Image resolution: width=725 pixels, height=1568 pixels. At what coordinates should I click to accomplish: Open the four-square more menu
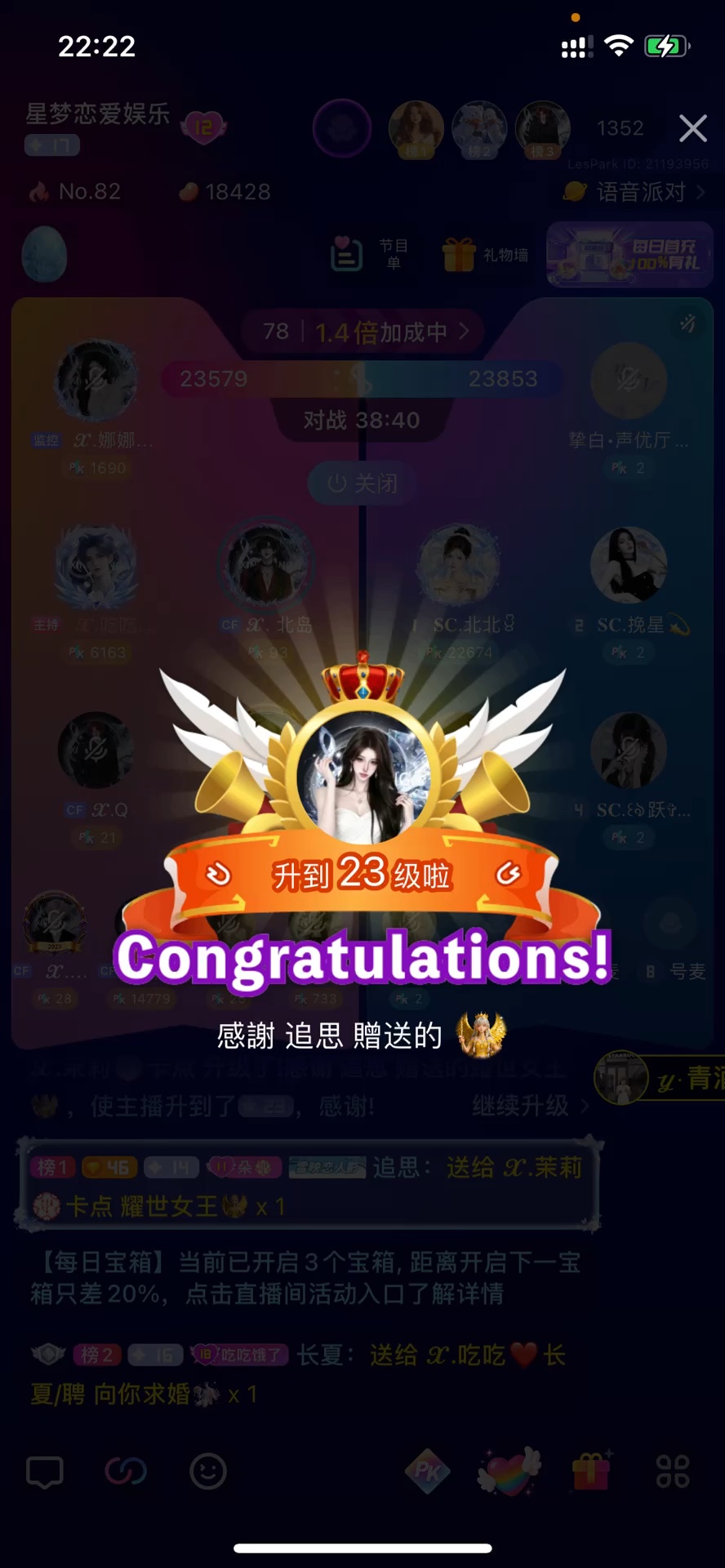click(x=673, y=1472)
